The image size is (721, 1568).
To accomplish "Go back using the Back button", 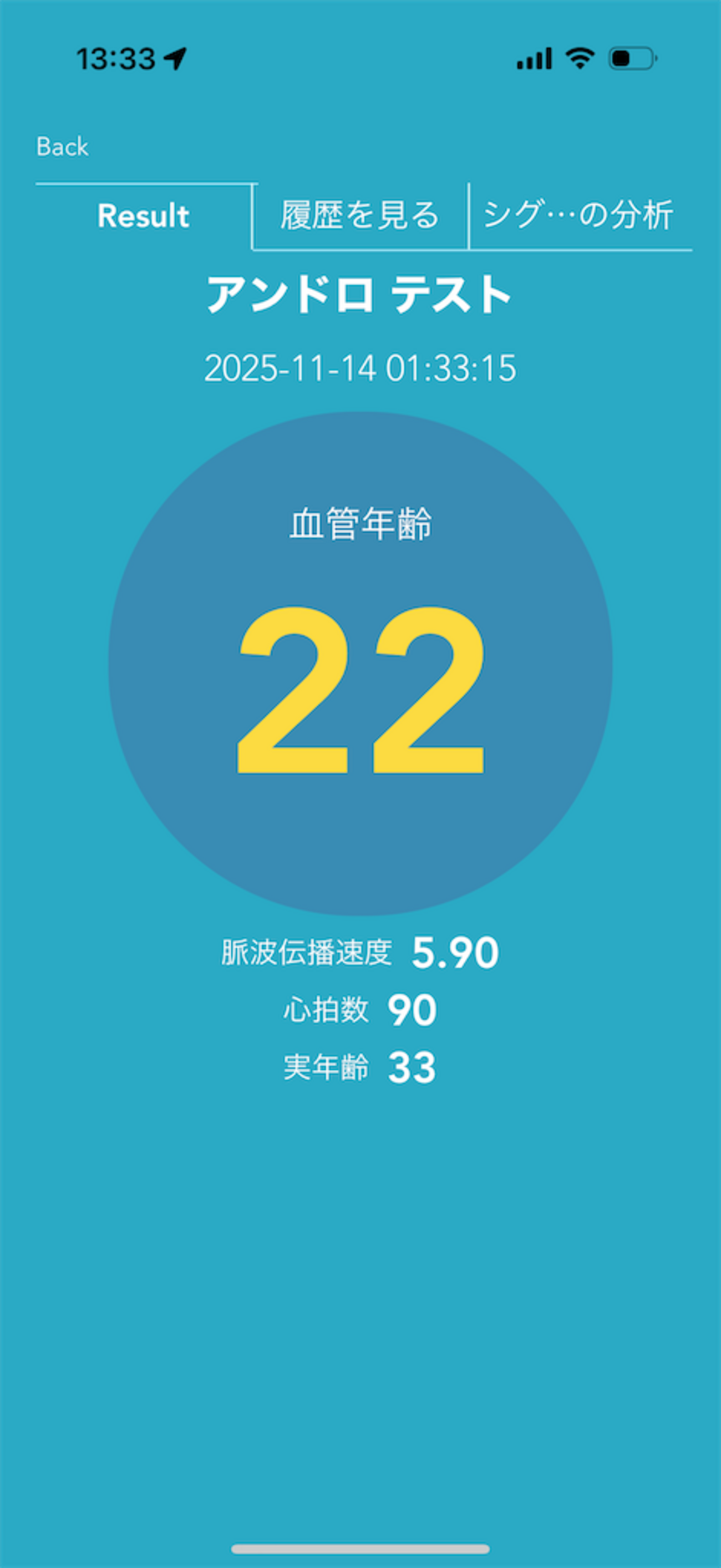I will 62,146.
